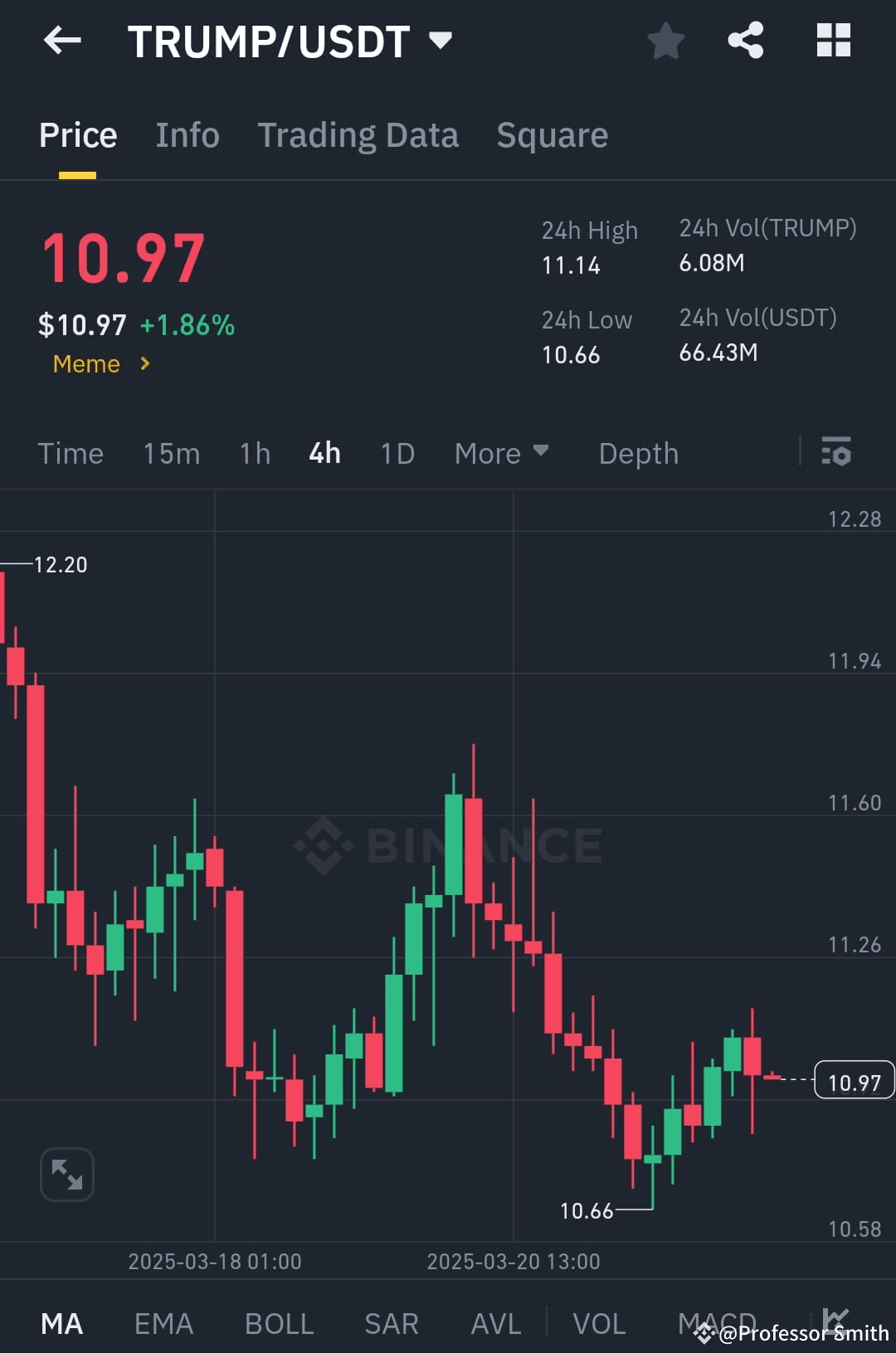Open the Meme category link
896x1353 pixels.
tap(100, 364)
